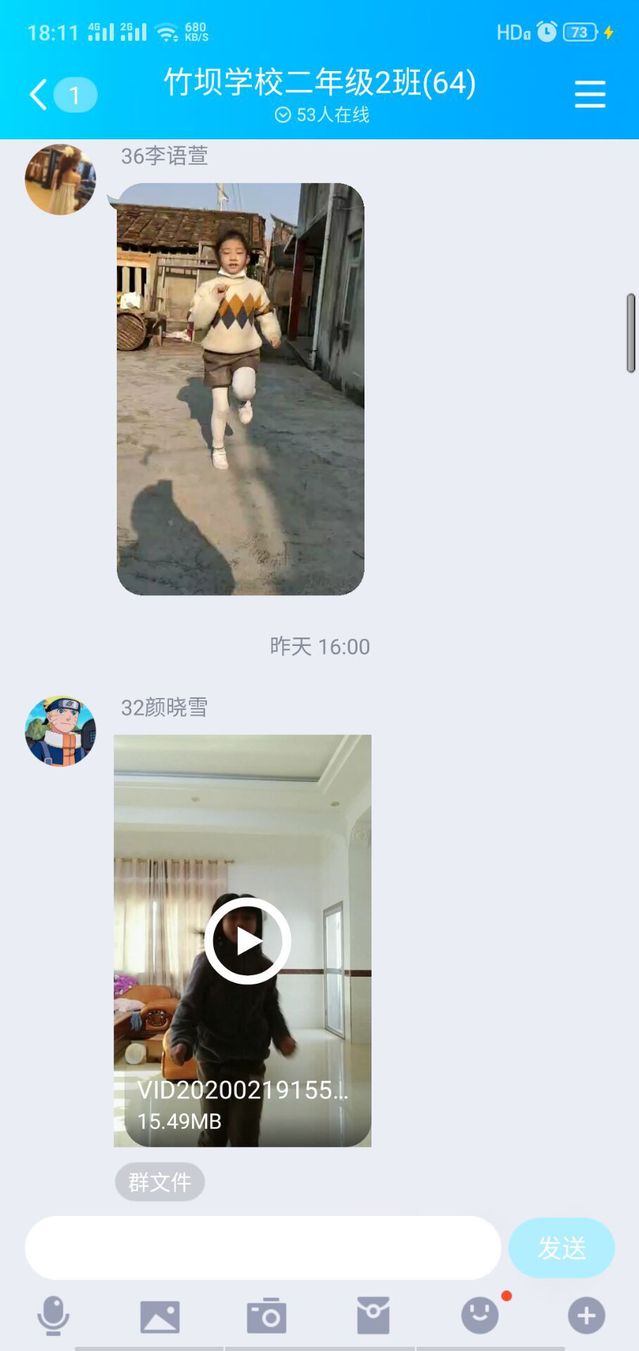The image size is (639, 1351).
Task: View 李语萱's profile avatar
Action: click(60, 180)
